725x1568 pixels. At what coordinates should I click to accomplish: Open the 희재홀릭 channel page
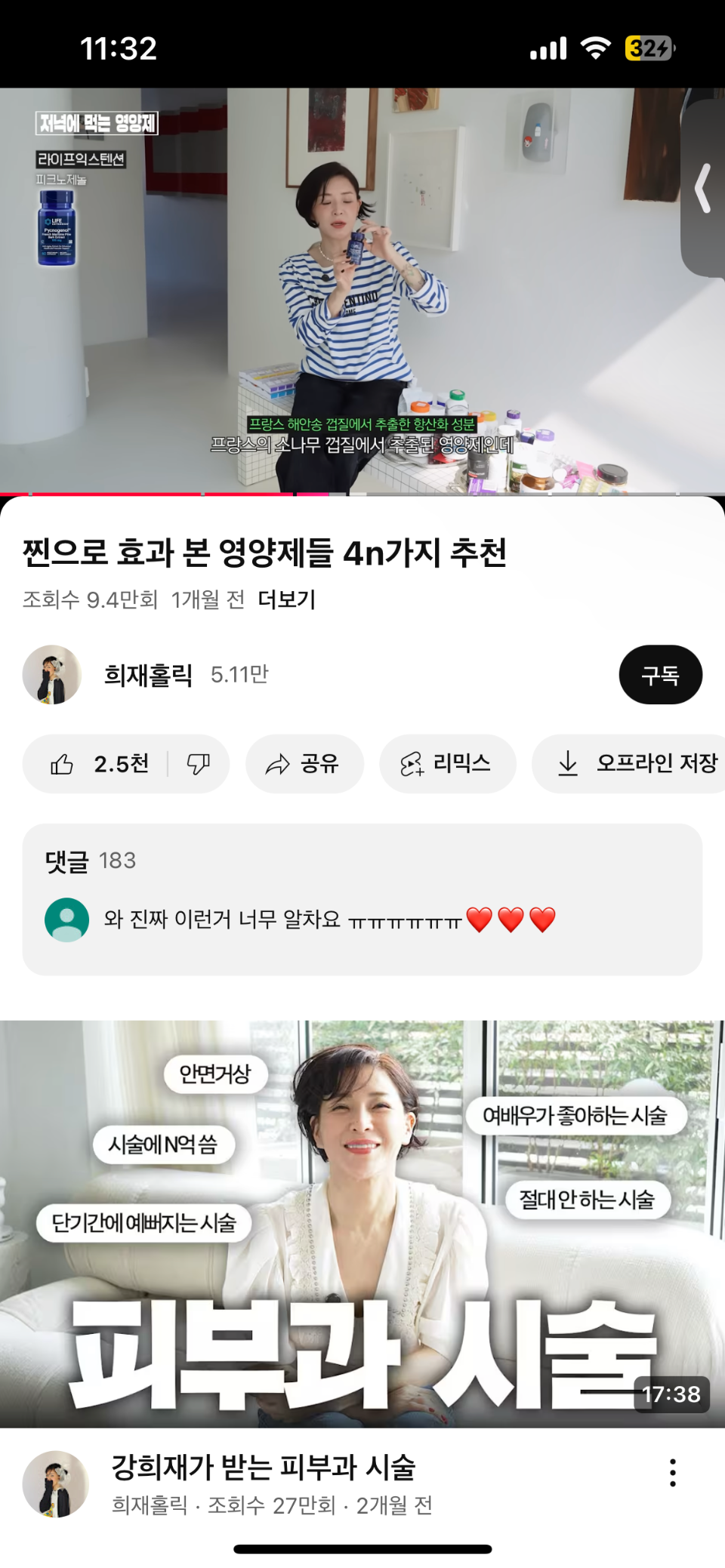[x=148, y=675]
